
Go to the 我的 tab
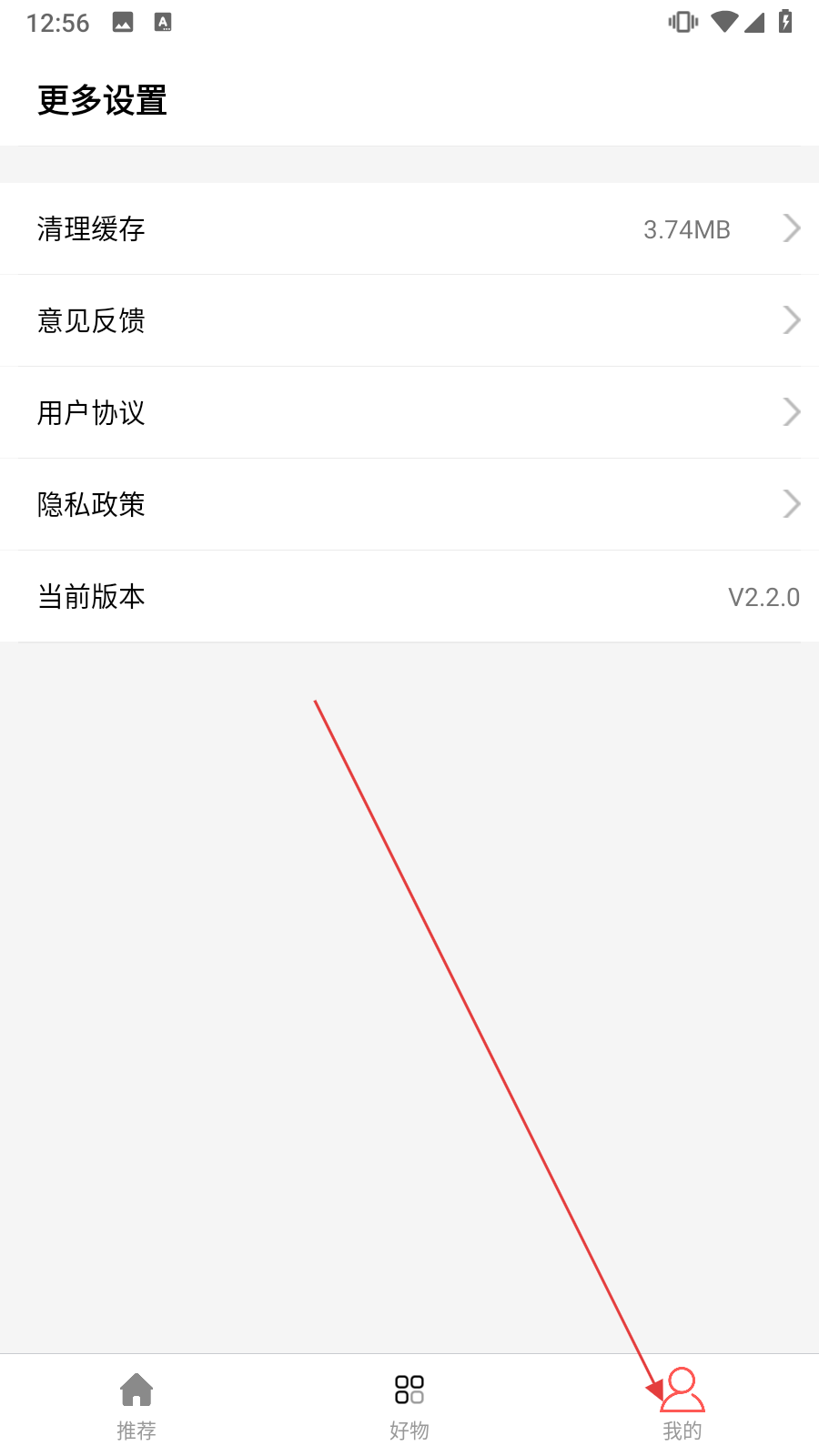tap(682, 1406)
